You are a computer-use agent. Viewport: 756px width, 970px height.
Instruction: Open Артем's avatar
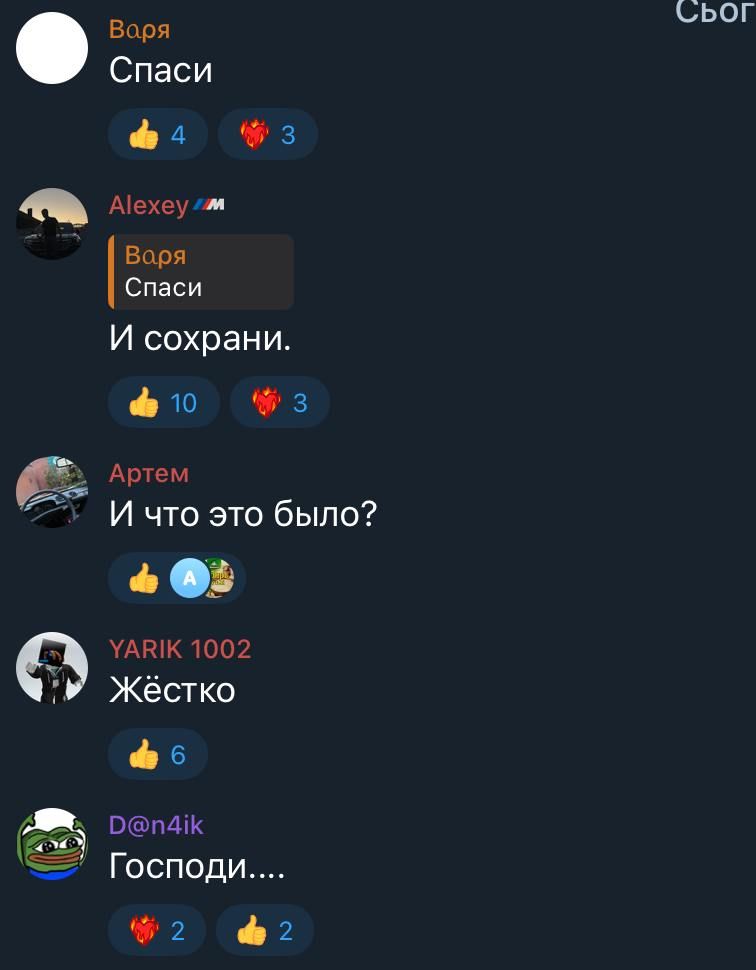pyautogui.click(x=53, y=491)
